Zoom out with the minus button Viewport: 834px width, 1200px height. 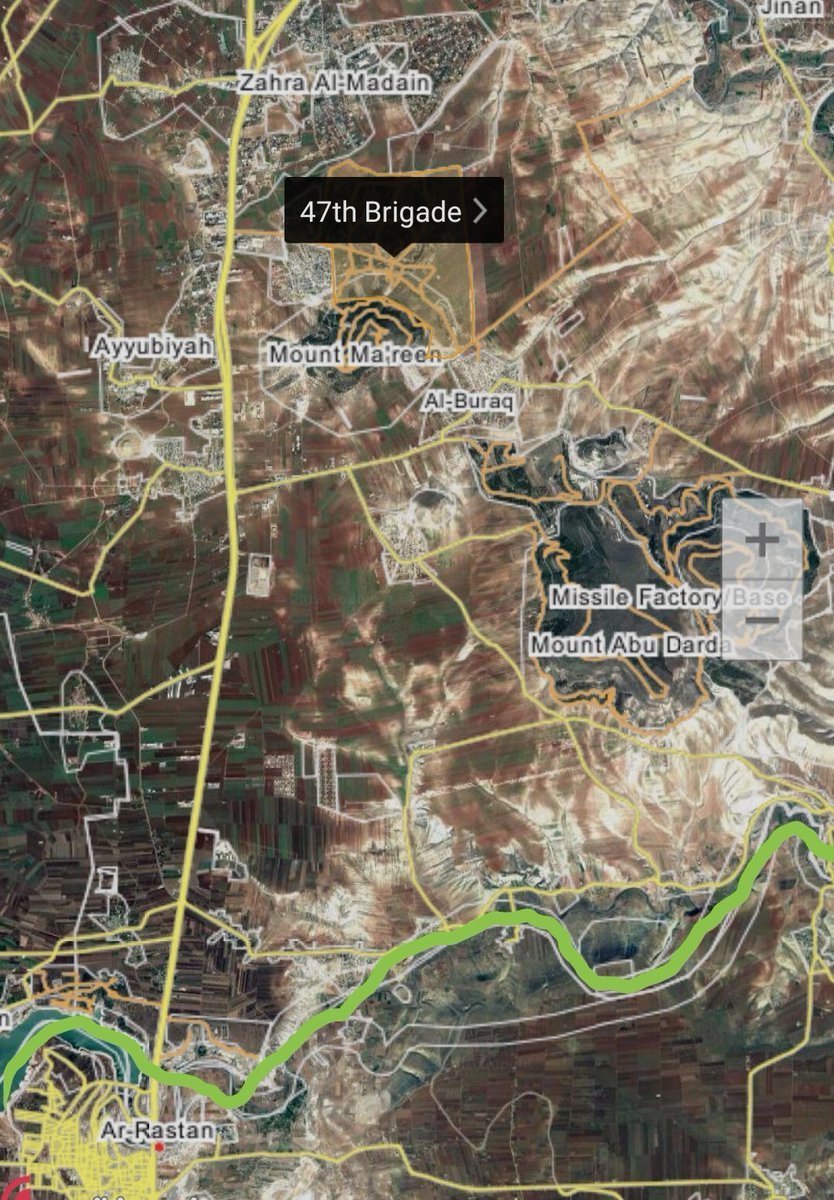click(762, 620)
